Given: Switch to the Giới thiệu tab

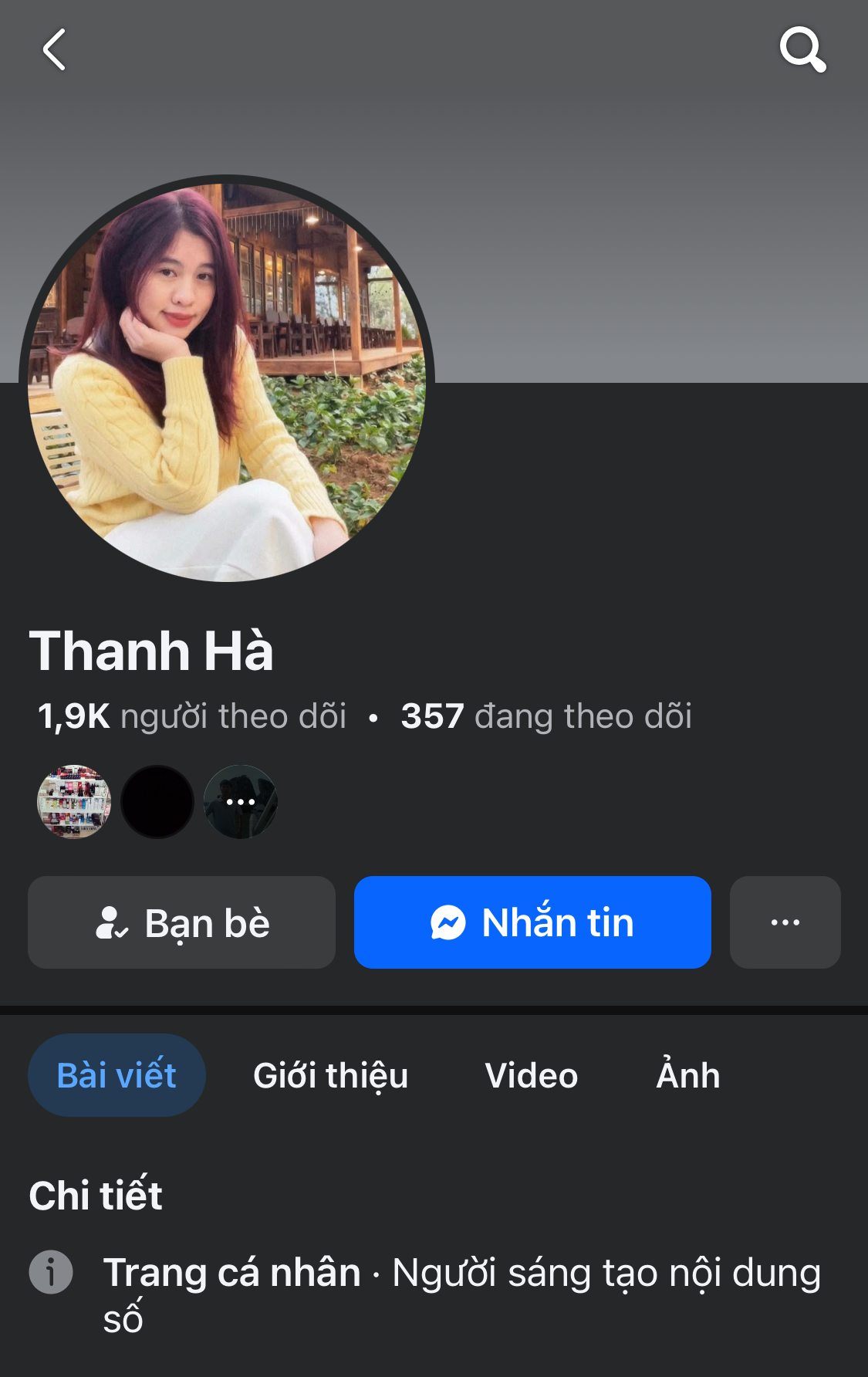Looking at the screenshot, I should [x=330, y=1075].
